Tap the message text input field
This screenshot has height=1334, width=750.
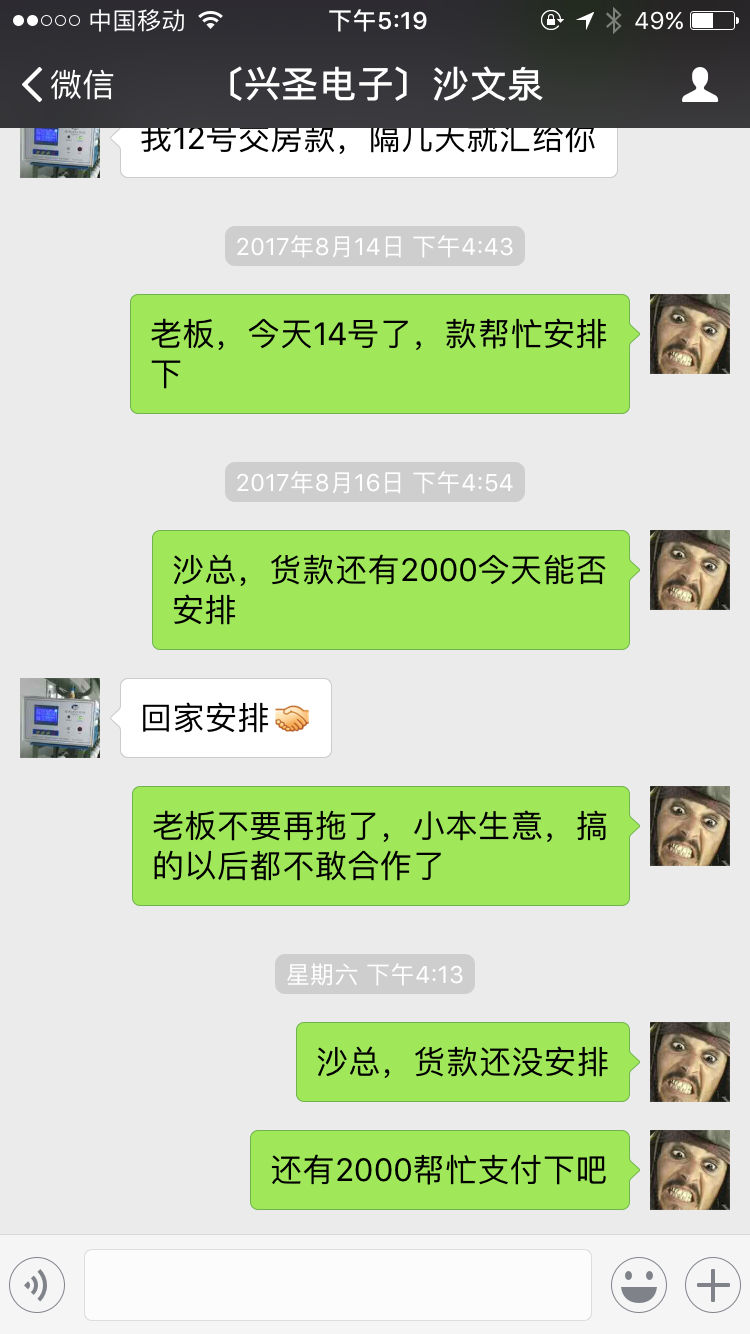click(x=337, y=1285)
